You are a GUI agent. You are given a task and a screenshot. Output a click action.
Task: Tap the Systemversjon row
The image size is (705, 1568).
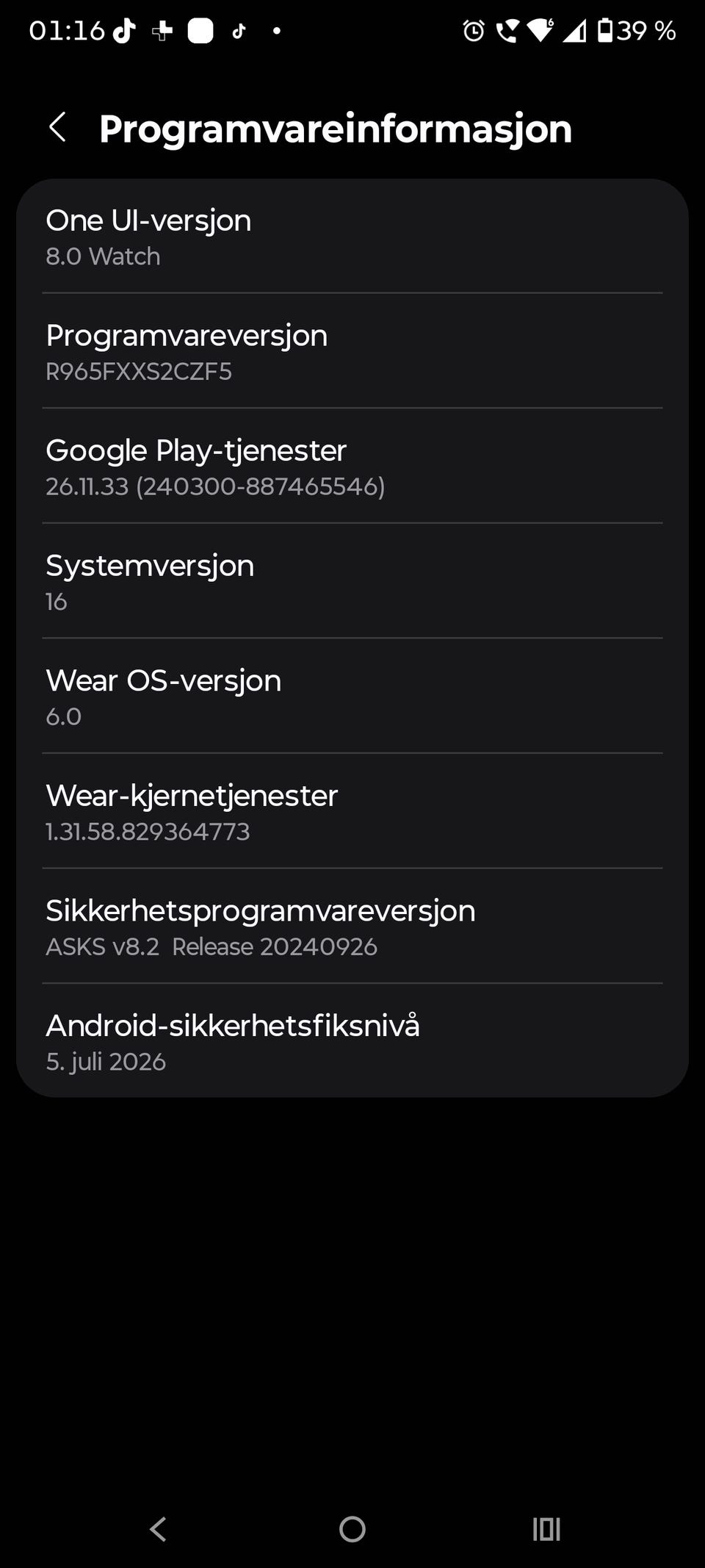coord(352,581)
